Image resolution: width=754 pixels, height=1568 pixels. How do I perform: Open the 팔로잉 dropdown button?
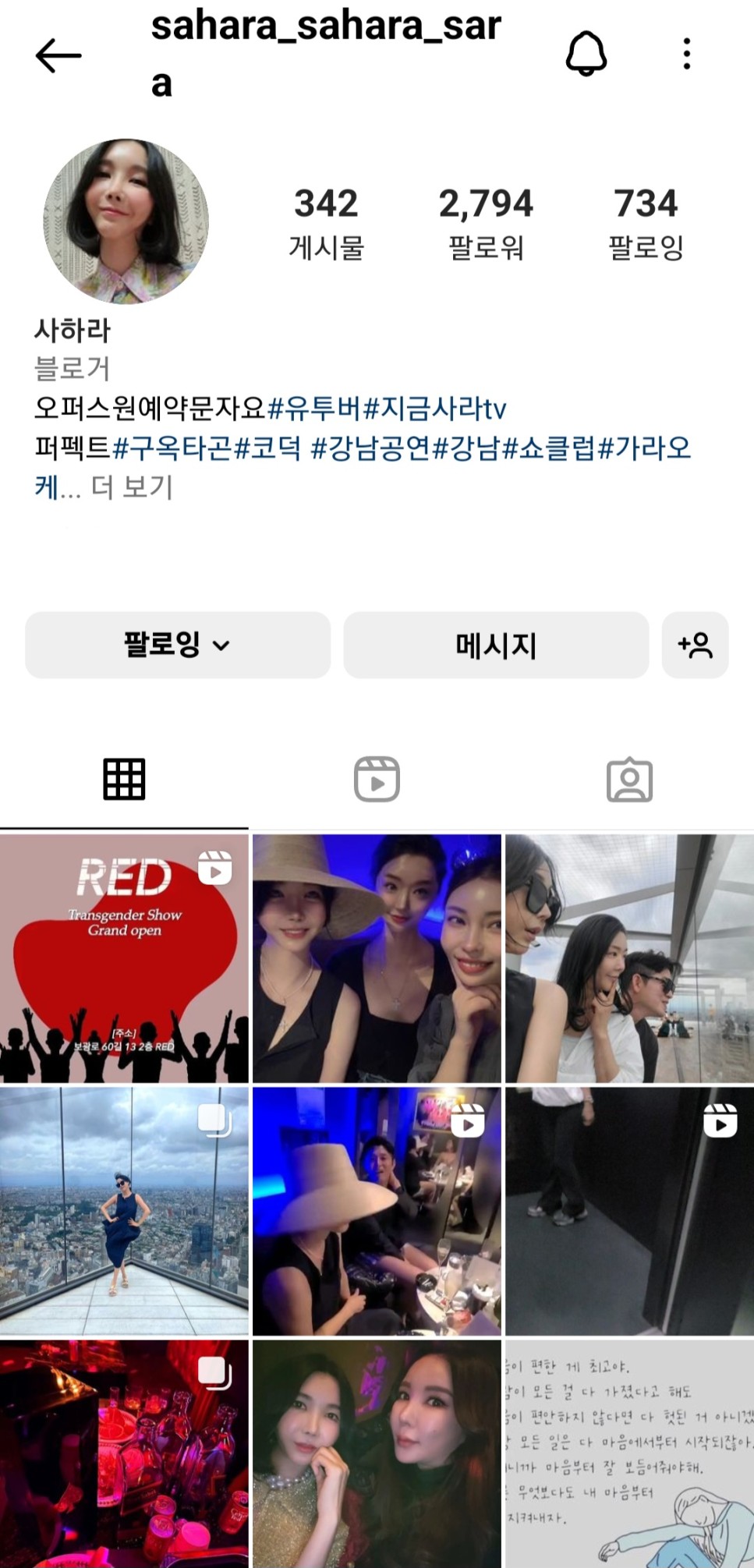(178, 645)
